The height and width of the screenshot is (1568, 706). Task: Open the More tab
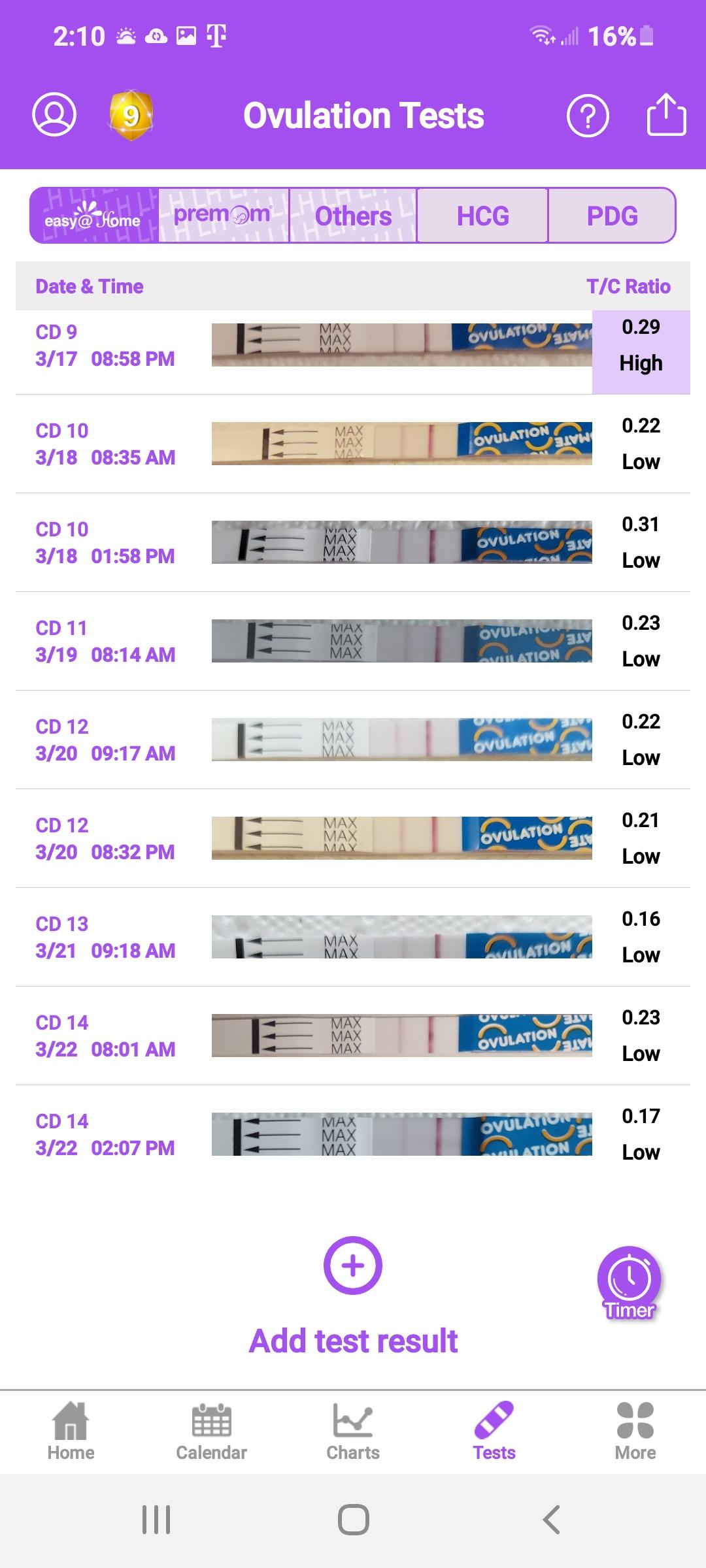[x=635, y=1431]
